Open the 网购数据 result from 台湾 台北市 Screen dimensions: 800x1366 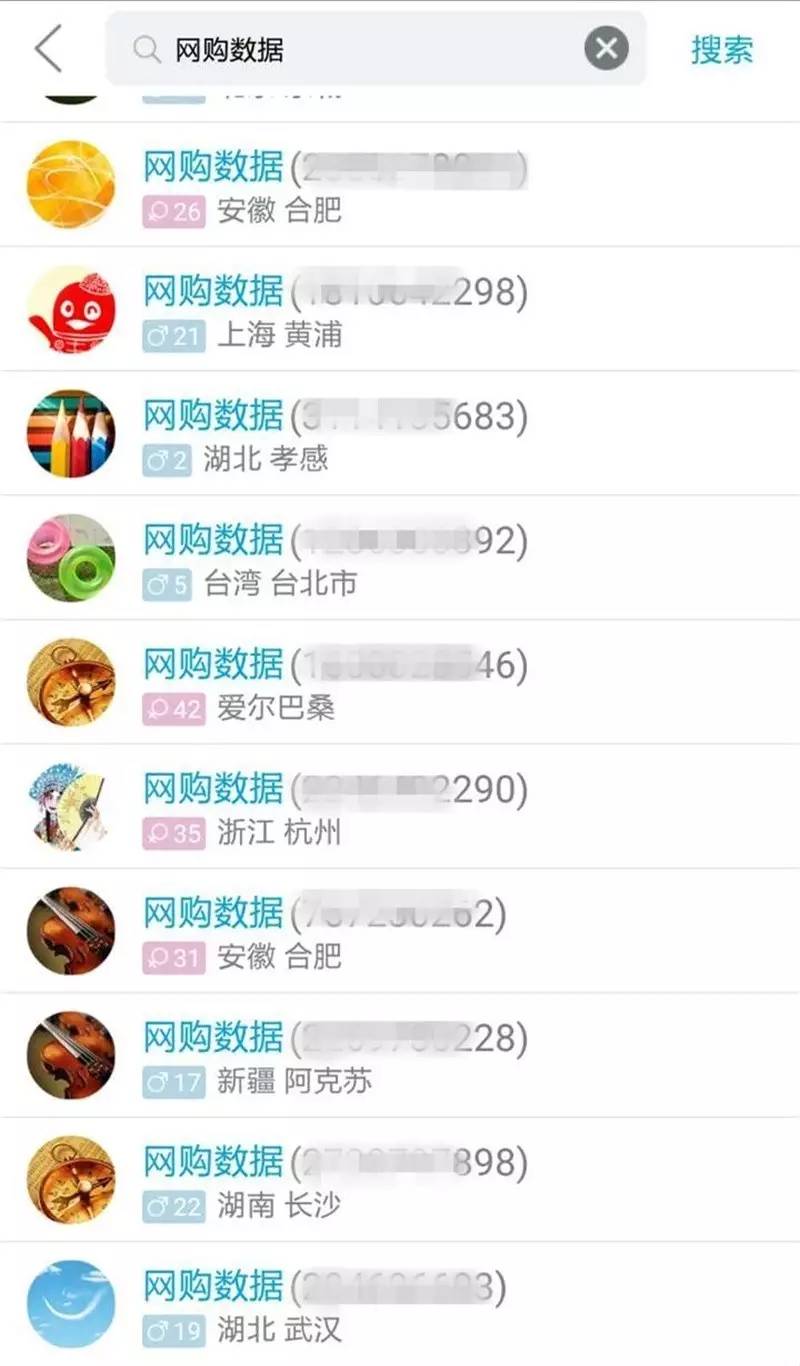click(x=400, y=558)
